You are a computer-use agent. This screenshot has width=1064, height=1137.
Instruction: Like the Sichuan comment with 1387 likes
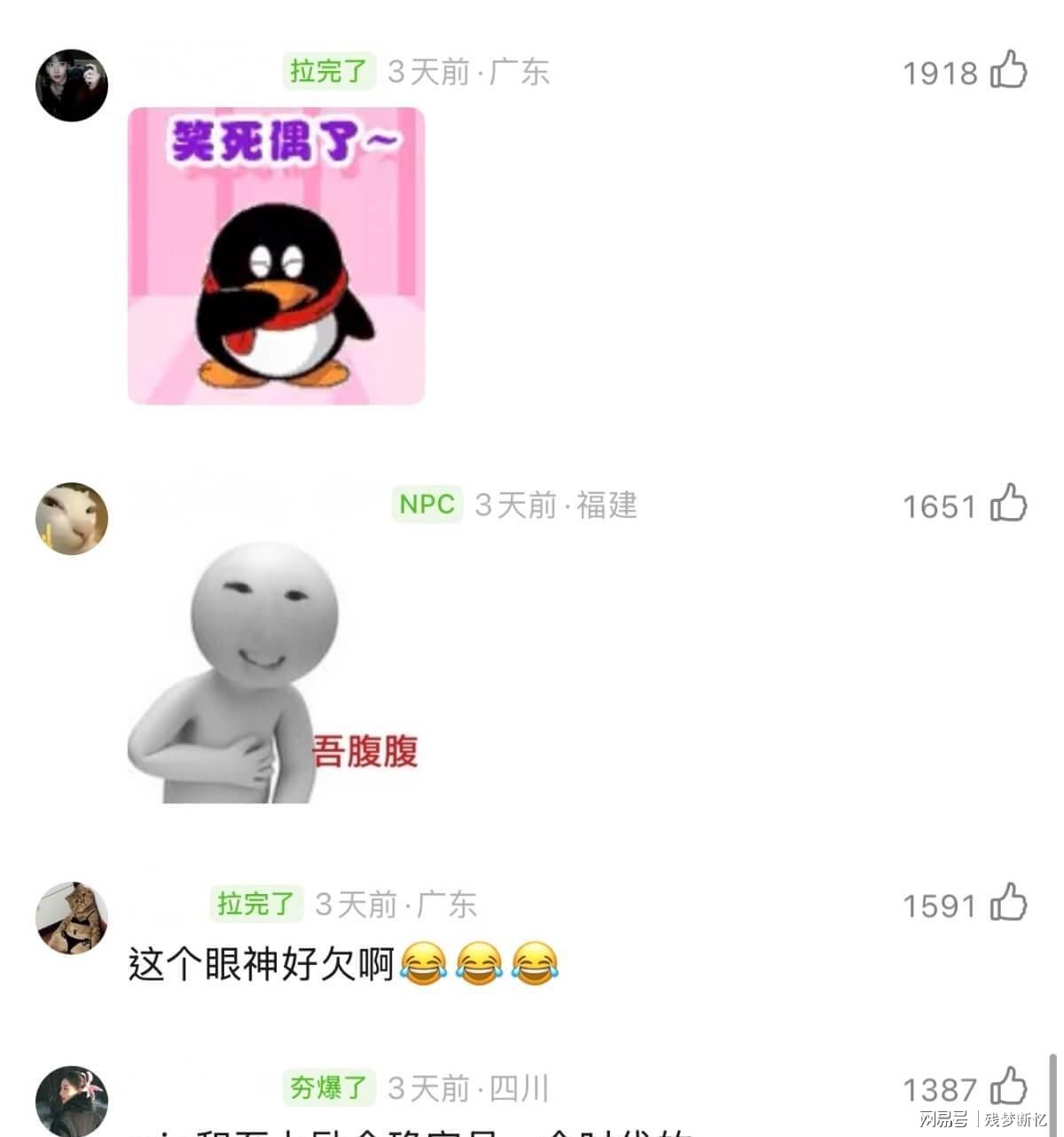(1008, 1088)
